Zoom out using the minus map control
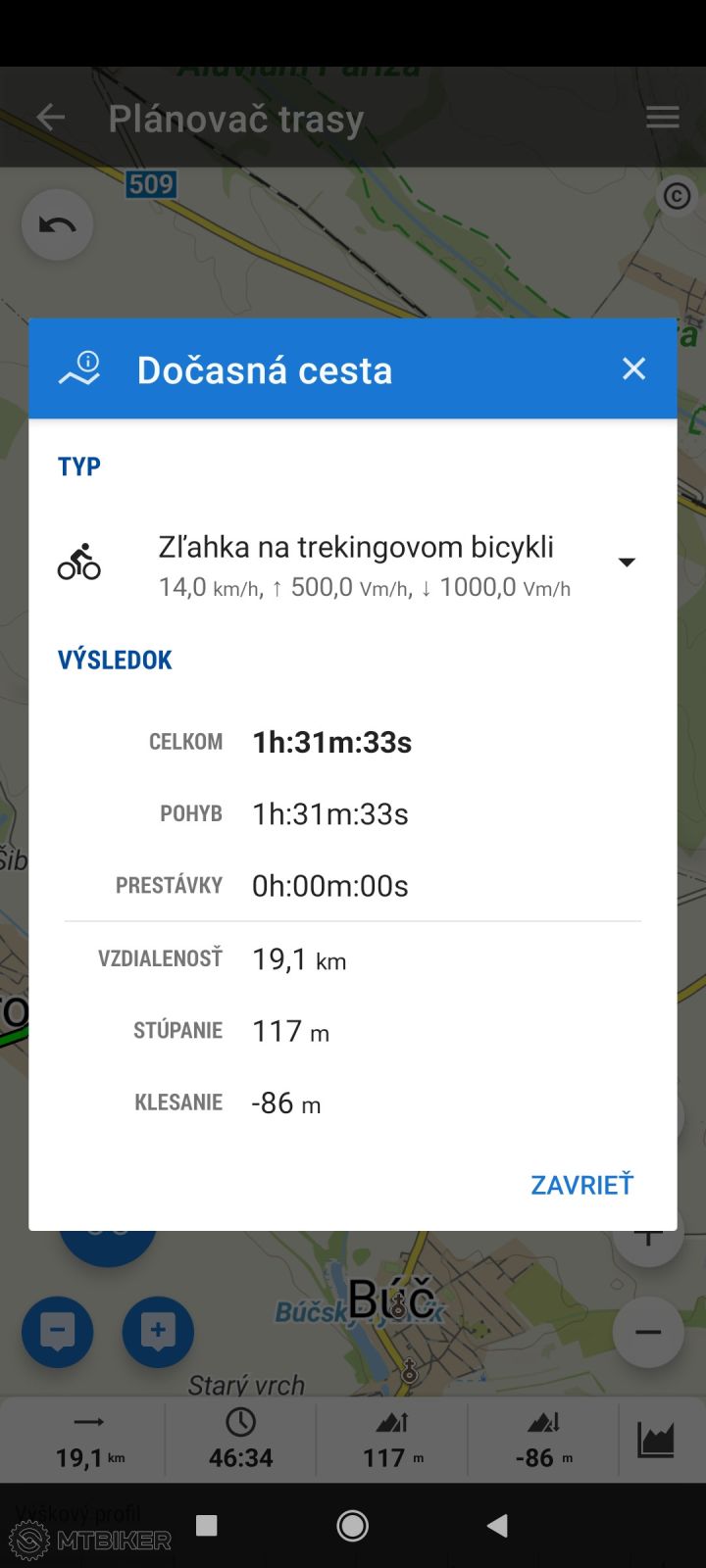 [x=648, y=1332]
